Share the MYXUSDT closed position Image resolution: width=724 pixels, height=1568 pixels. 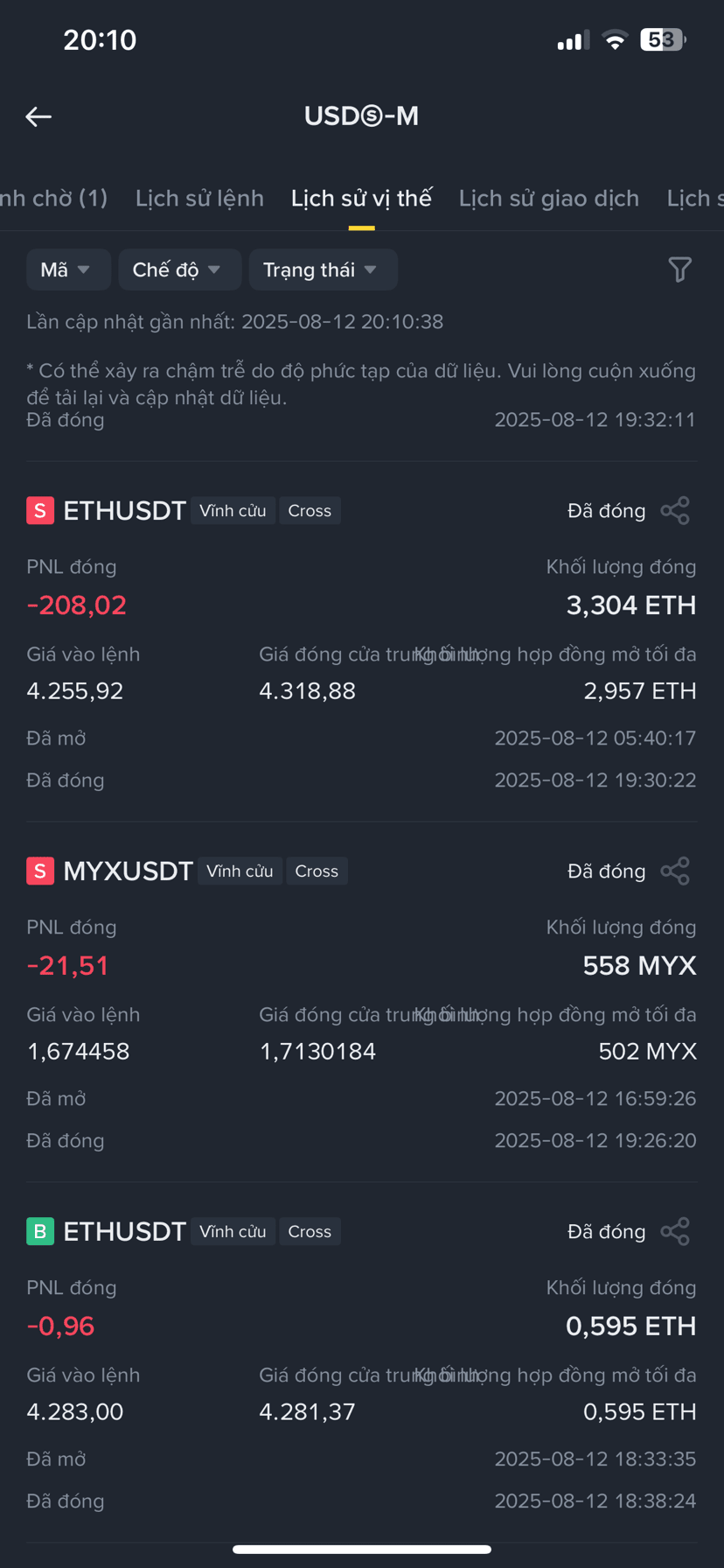point(675,871)
